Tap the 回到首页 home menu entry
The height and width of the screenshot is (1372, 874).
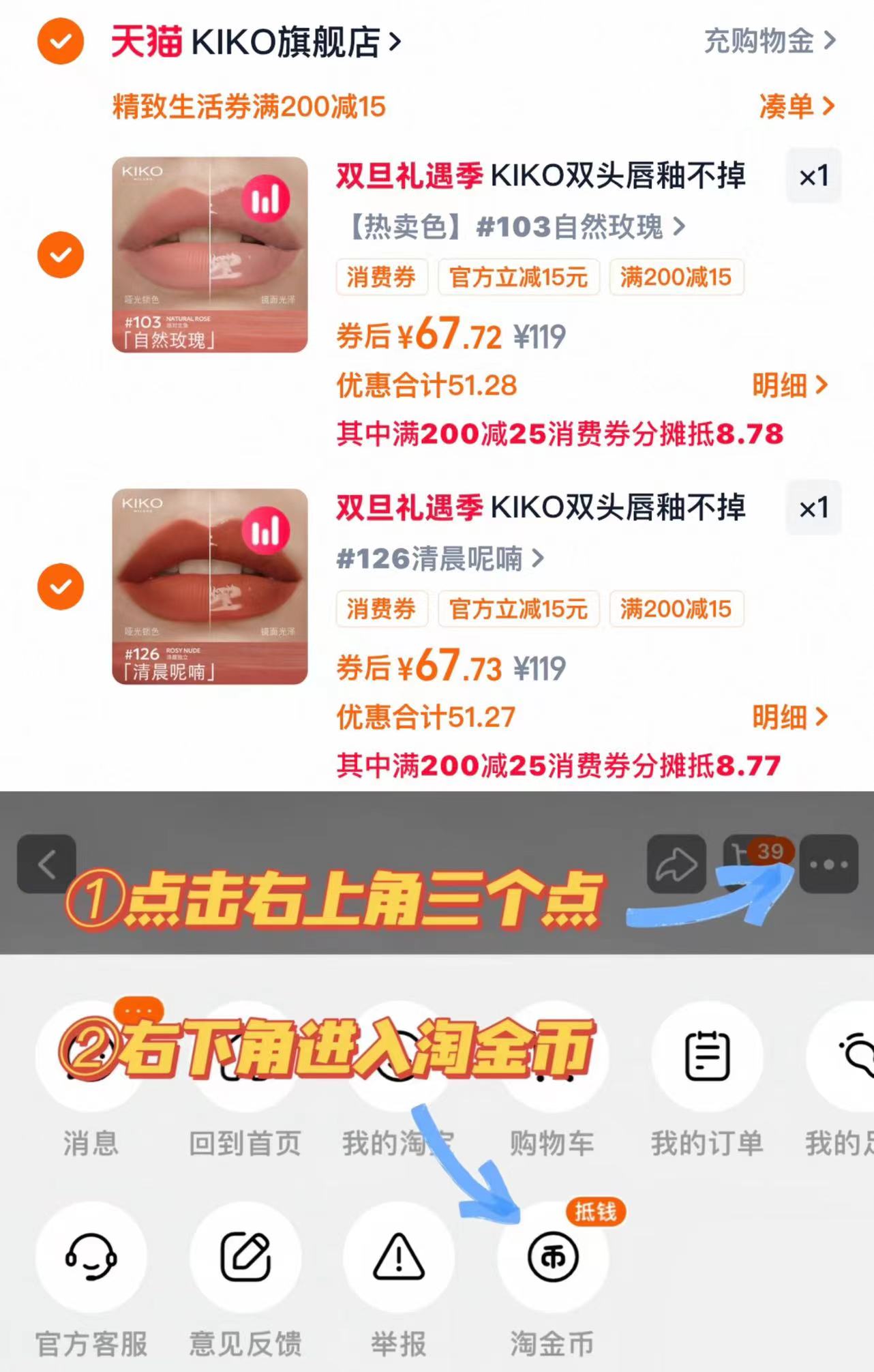(x=246, y=1055)
